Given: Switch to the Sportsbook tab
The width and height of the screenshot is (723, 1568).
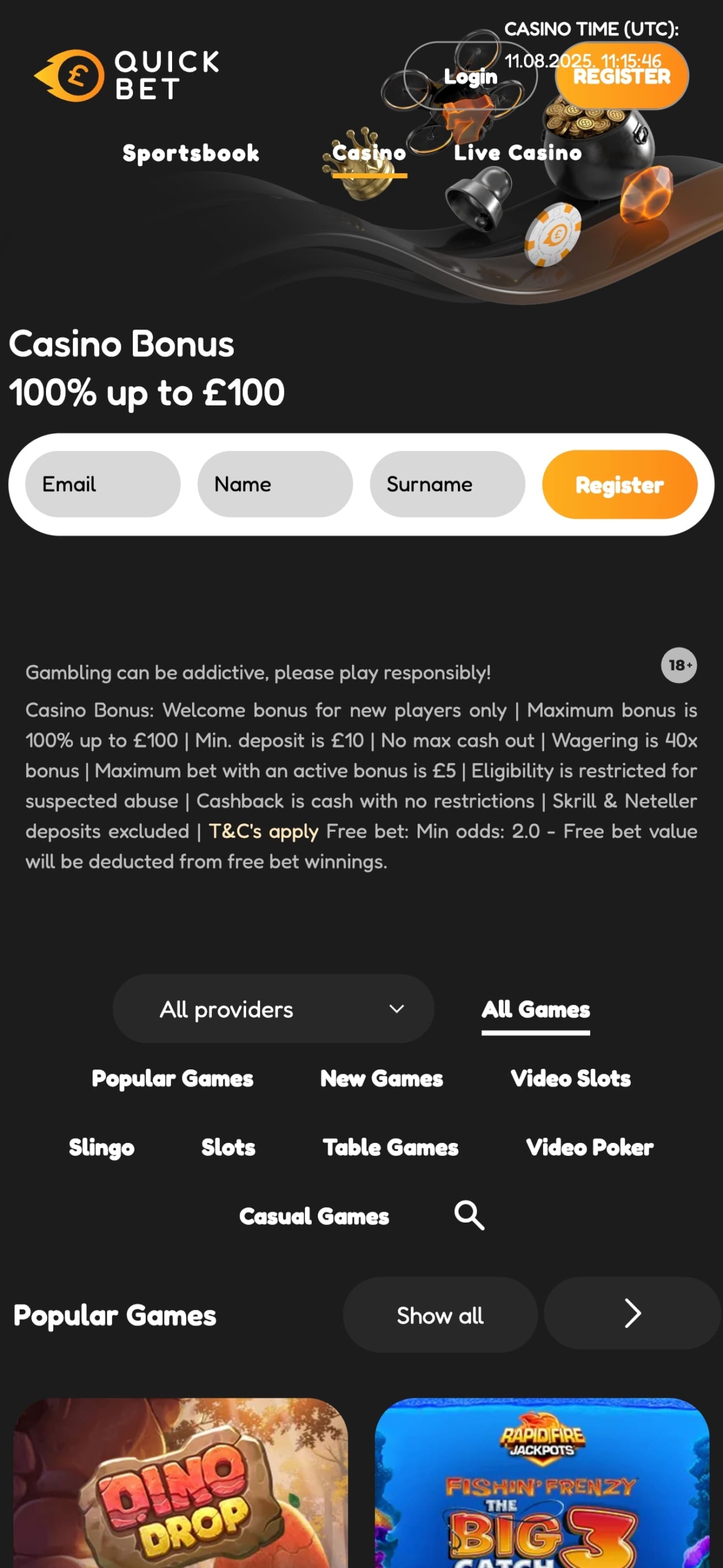Looking at the screenshot, I should 190,153.
